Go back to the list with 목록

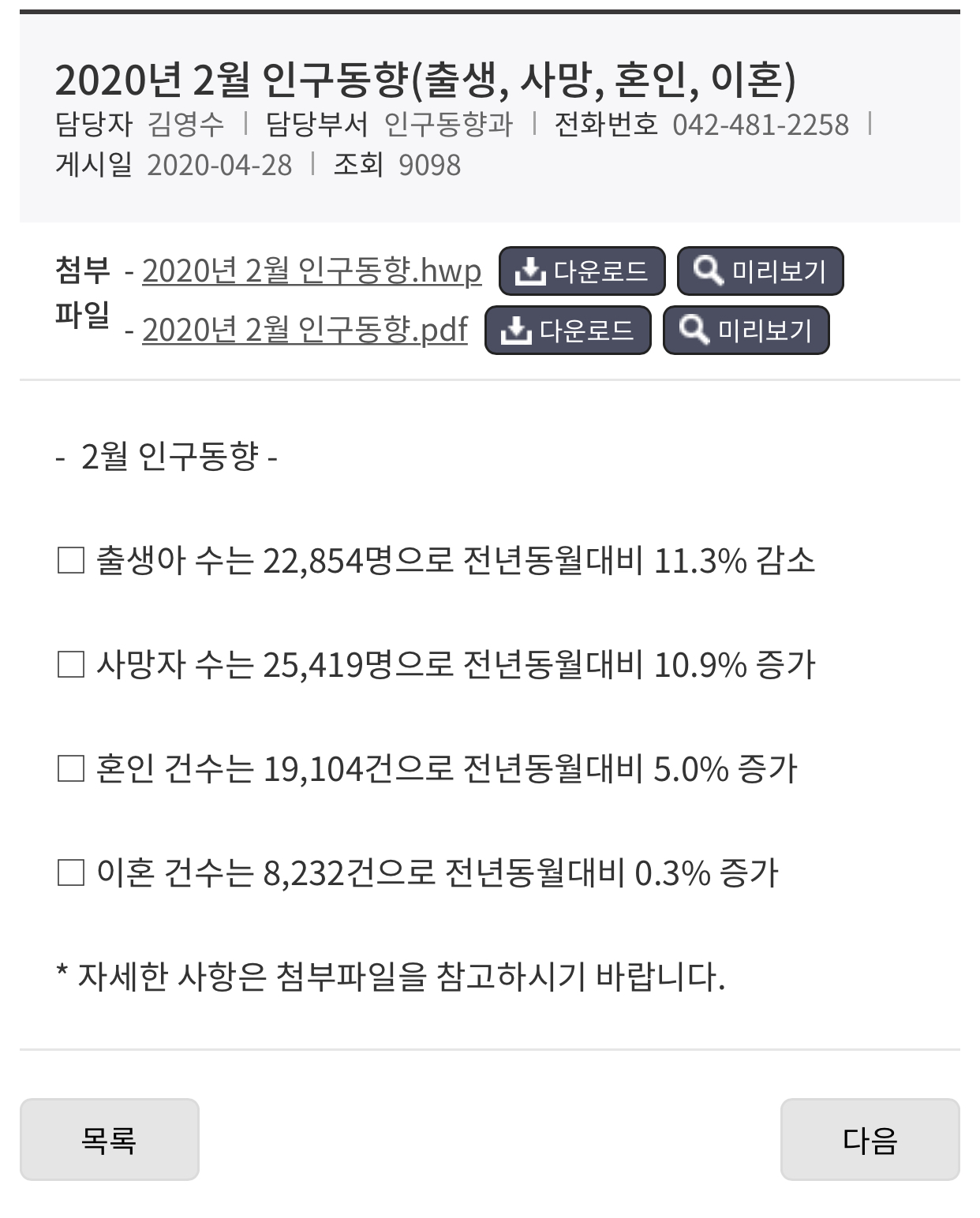point(110,1139)
